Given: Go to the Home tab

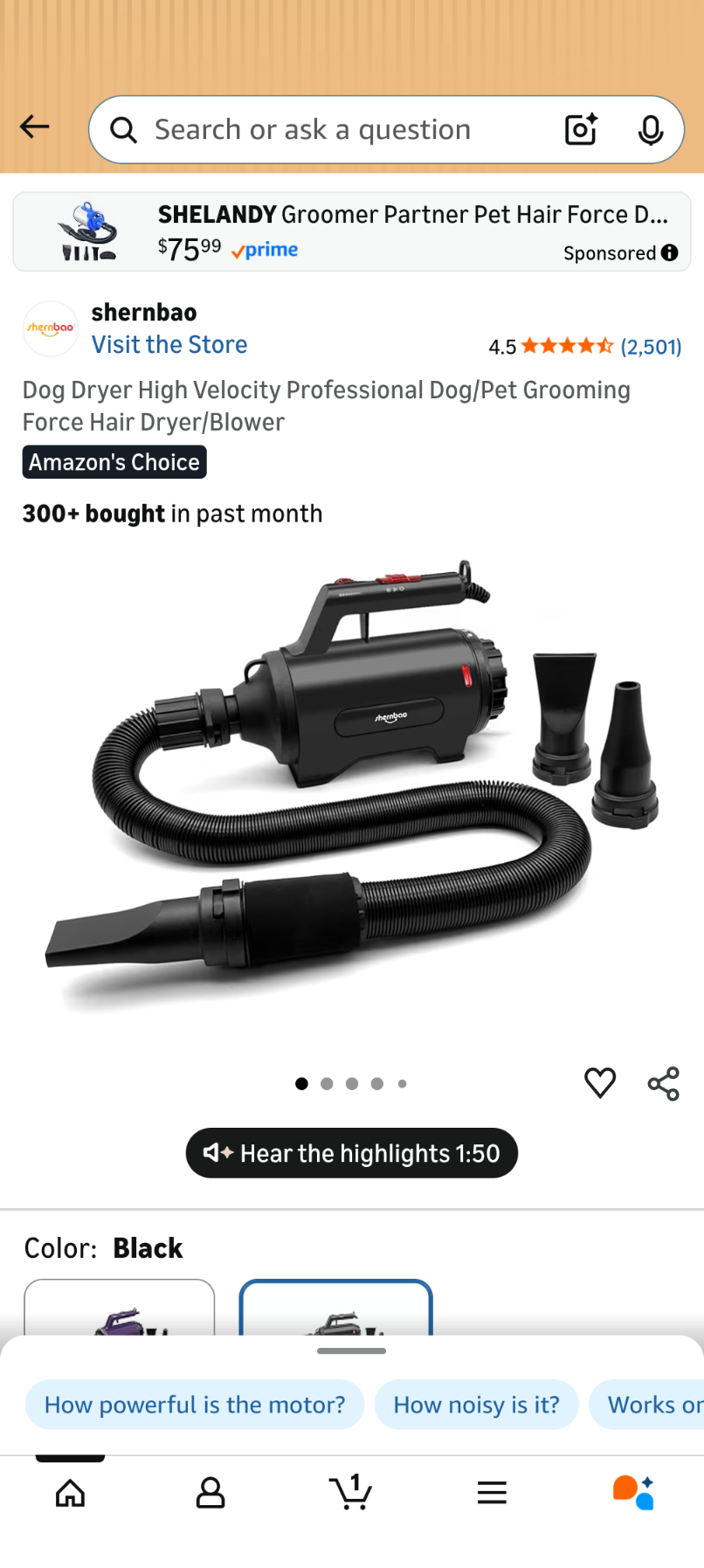Looking at the screenshot, I should (x=70, y=1493).
